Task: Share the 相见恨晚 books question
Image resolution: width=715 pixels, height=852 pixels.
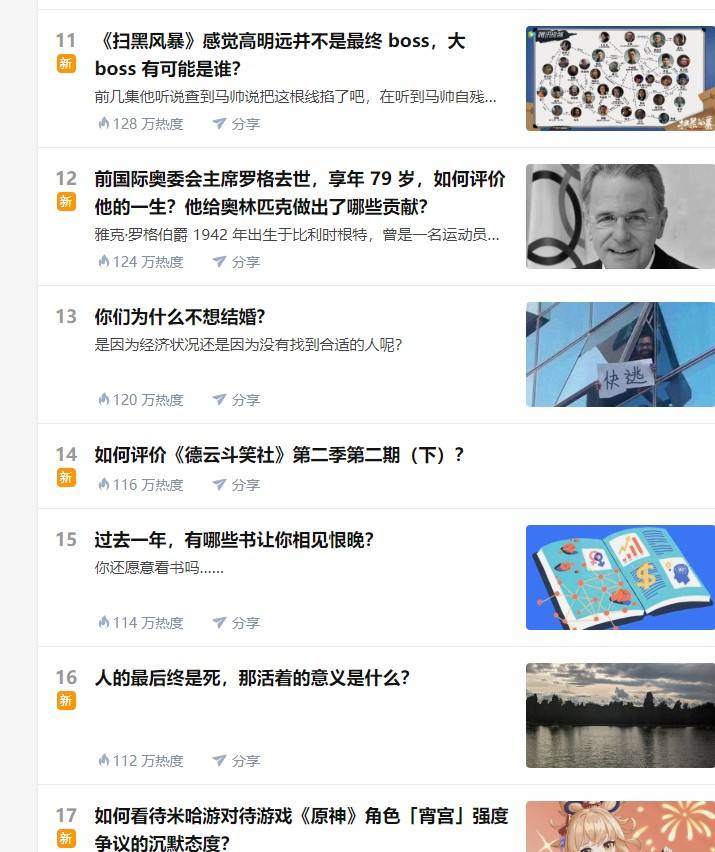Action: 236,623
